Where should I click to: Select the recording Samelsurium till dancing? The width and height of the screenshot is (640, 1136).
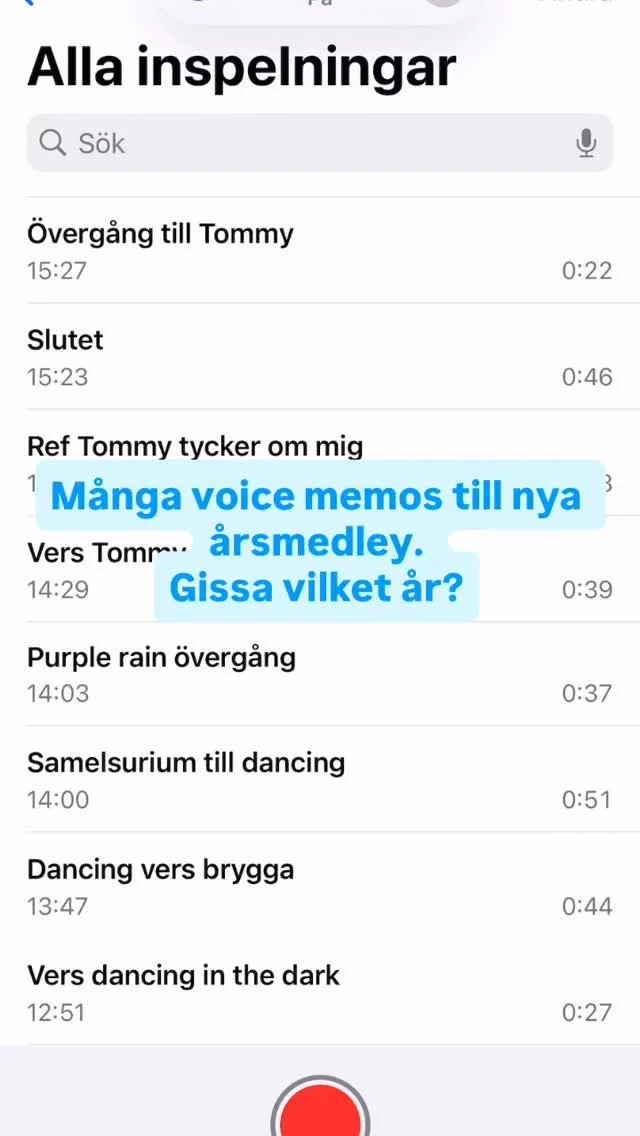(320, 780)
